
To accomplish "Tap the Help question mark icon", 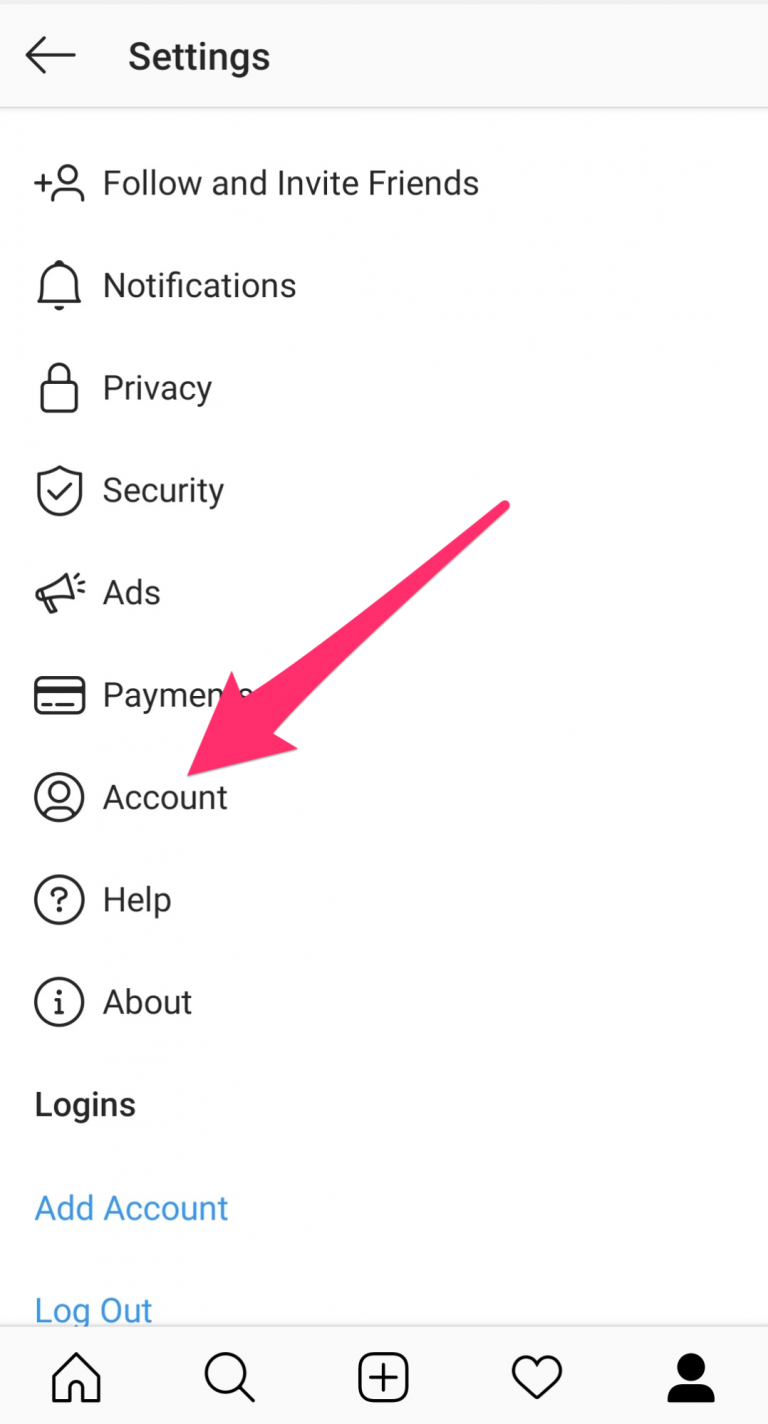I will click(59, 899).
